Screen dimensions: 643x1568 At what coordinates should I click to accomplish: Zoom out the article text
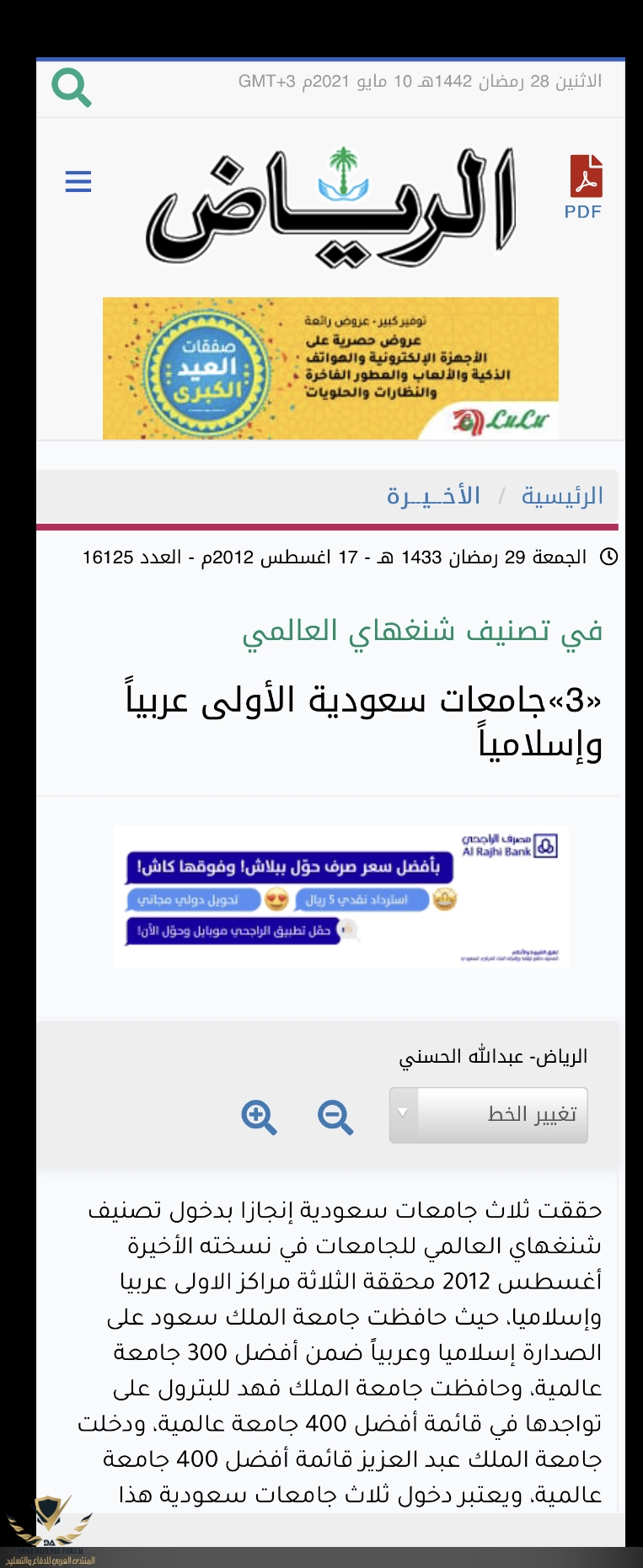pyautogui.click(x=335, y=1117)
